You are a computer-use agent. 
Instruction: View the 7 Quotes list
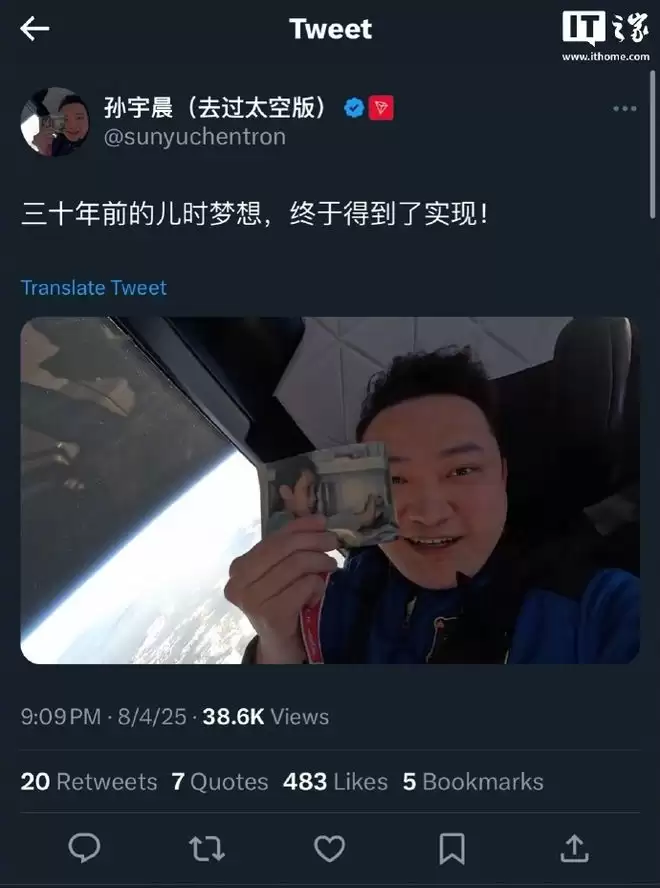pyautogui.click(x=220, y=782)
